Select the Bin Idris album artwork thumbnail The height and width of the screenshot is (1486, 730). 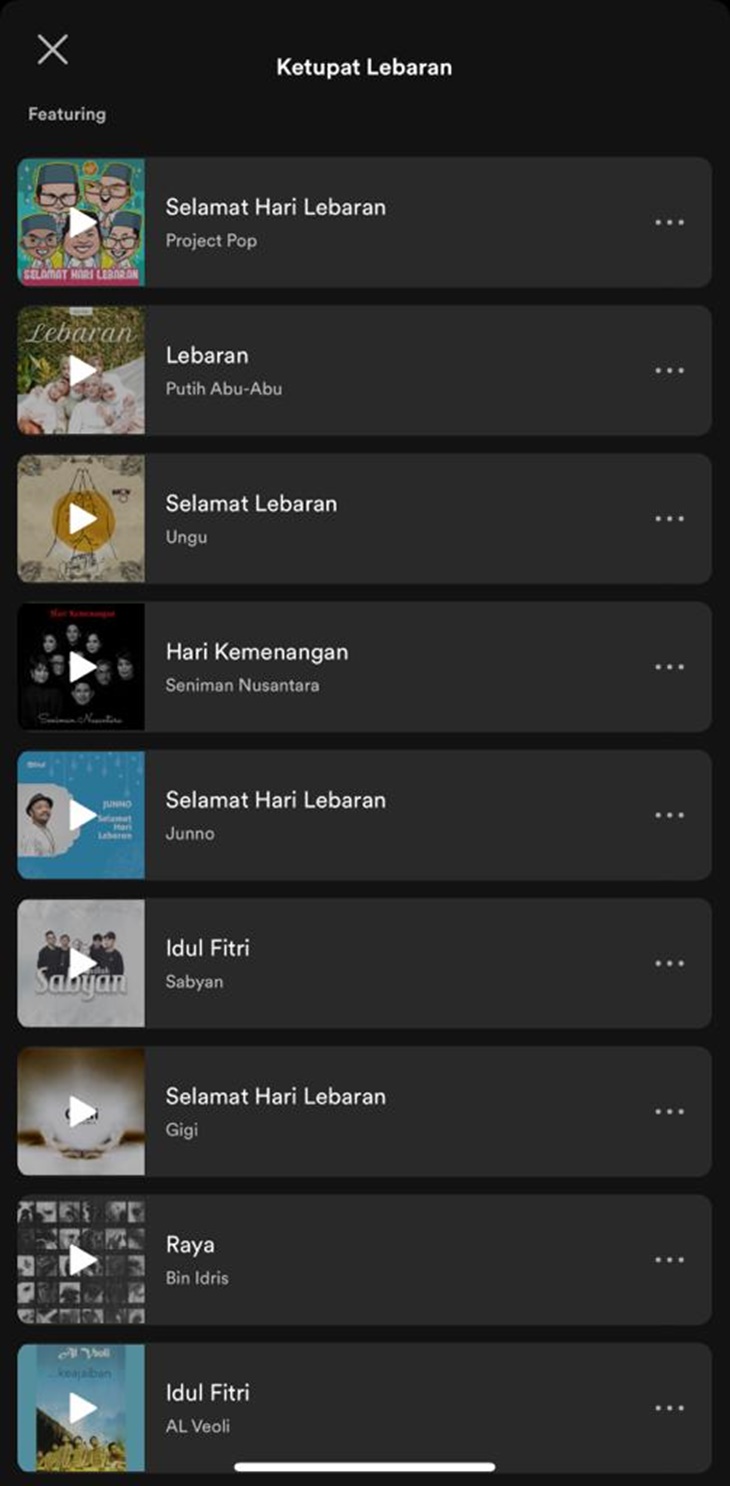(80, 1261)
